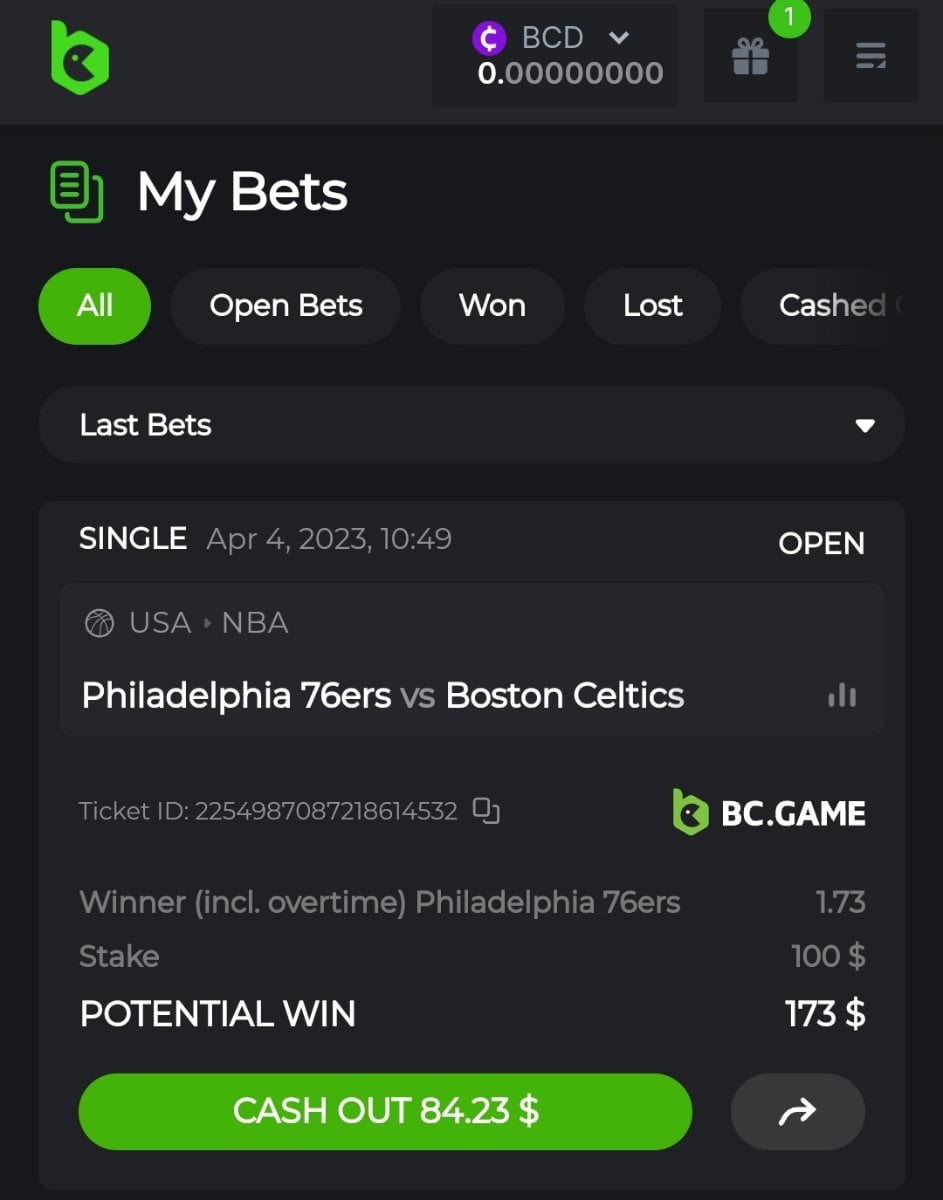Open Philadelphia 76ers vs Boston Celtics match
Screen dimensions: 943x1200
point(383,696)
